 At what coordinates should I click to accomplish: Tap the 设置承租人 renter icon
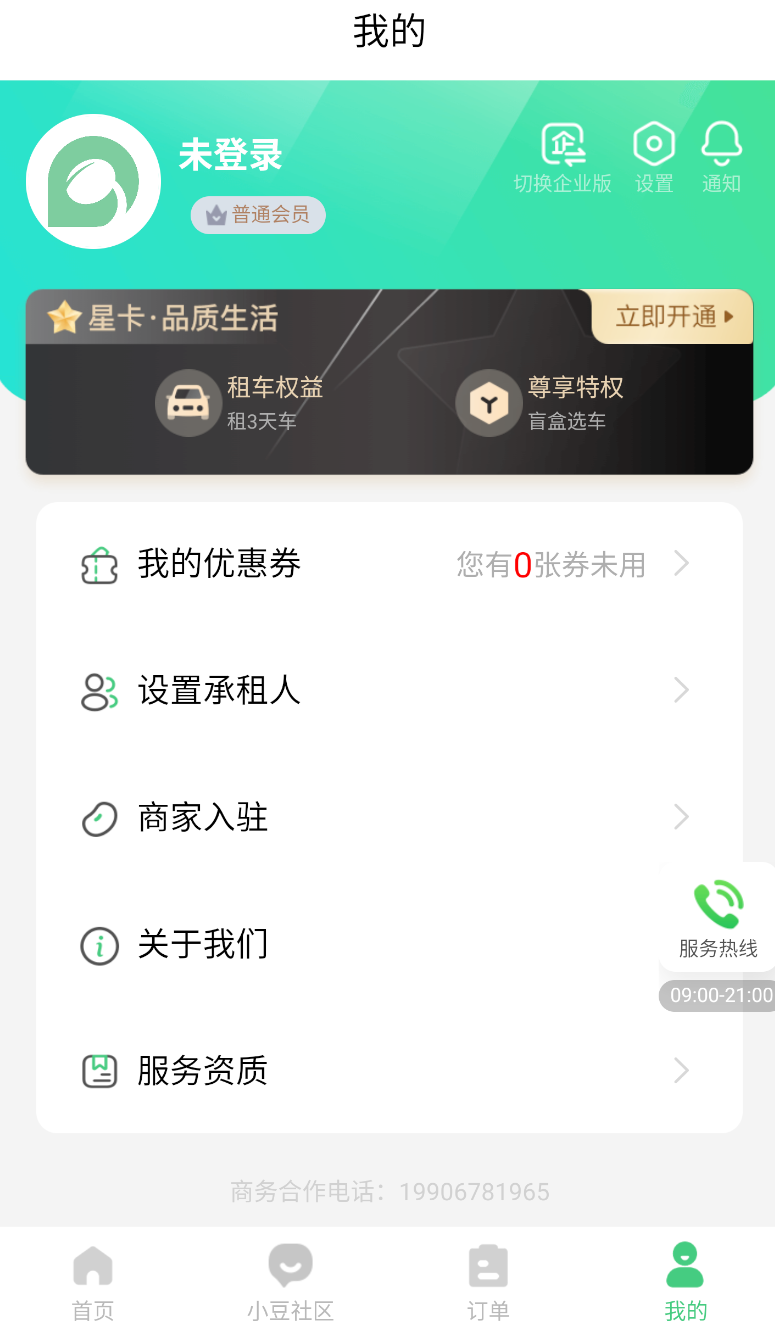point(99,690)
